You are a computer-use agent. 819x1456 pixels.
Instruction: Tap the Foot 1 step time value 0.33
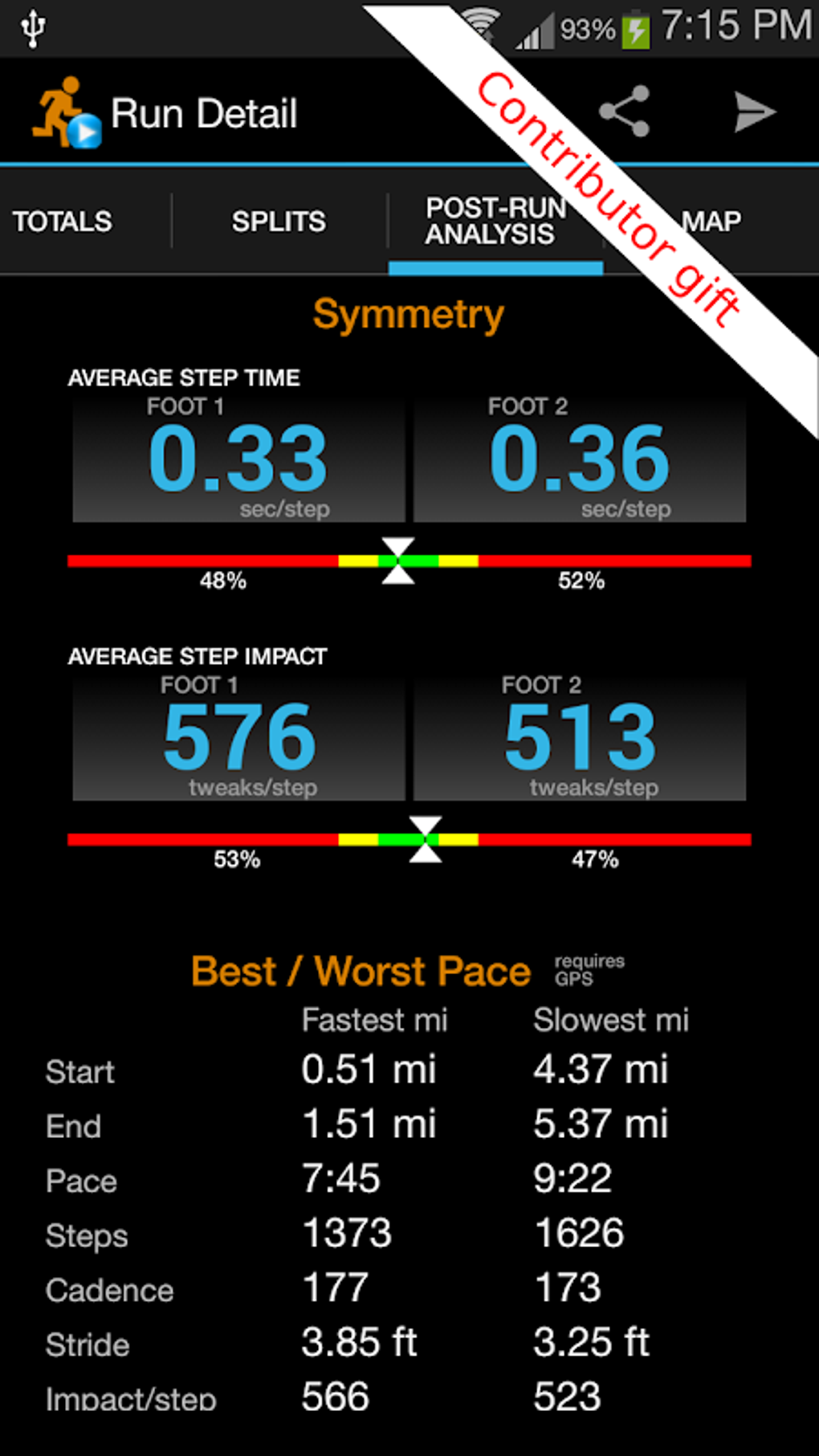coord(238,458)
